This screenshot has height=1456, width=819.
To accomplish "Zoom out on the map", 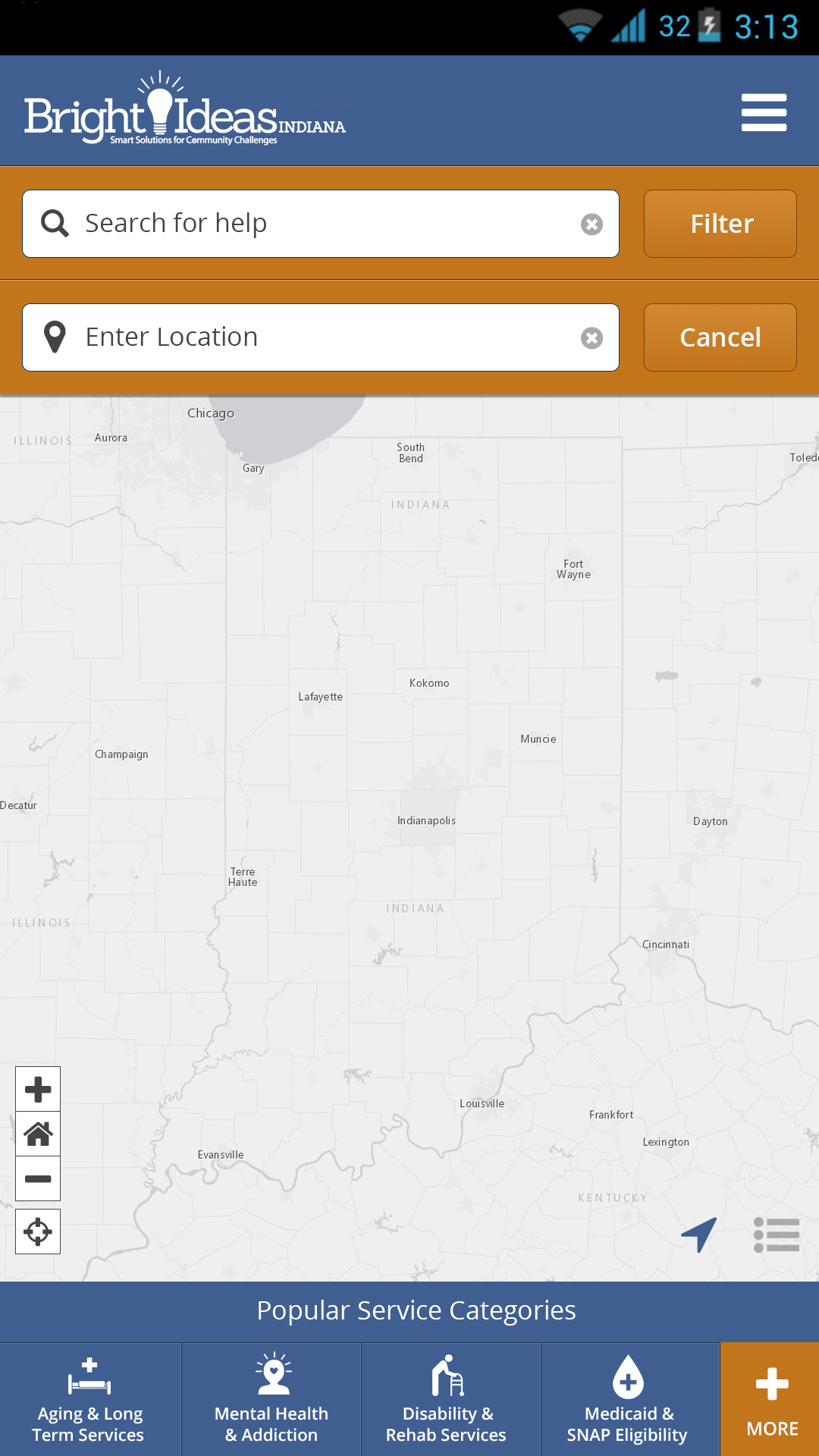I will [38, 1178].
